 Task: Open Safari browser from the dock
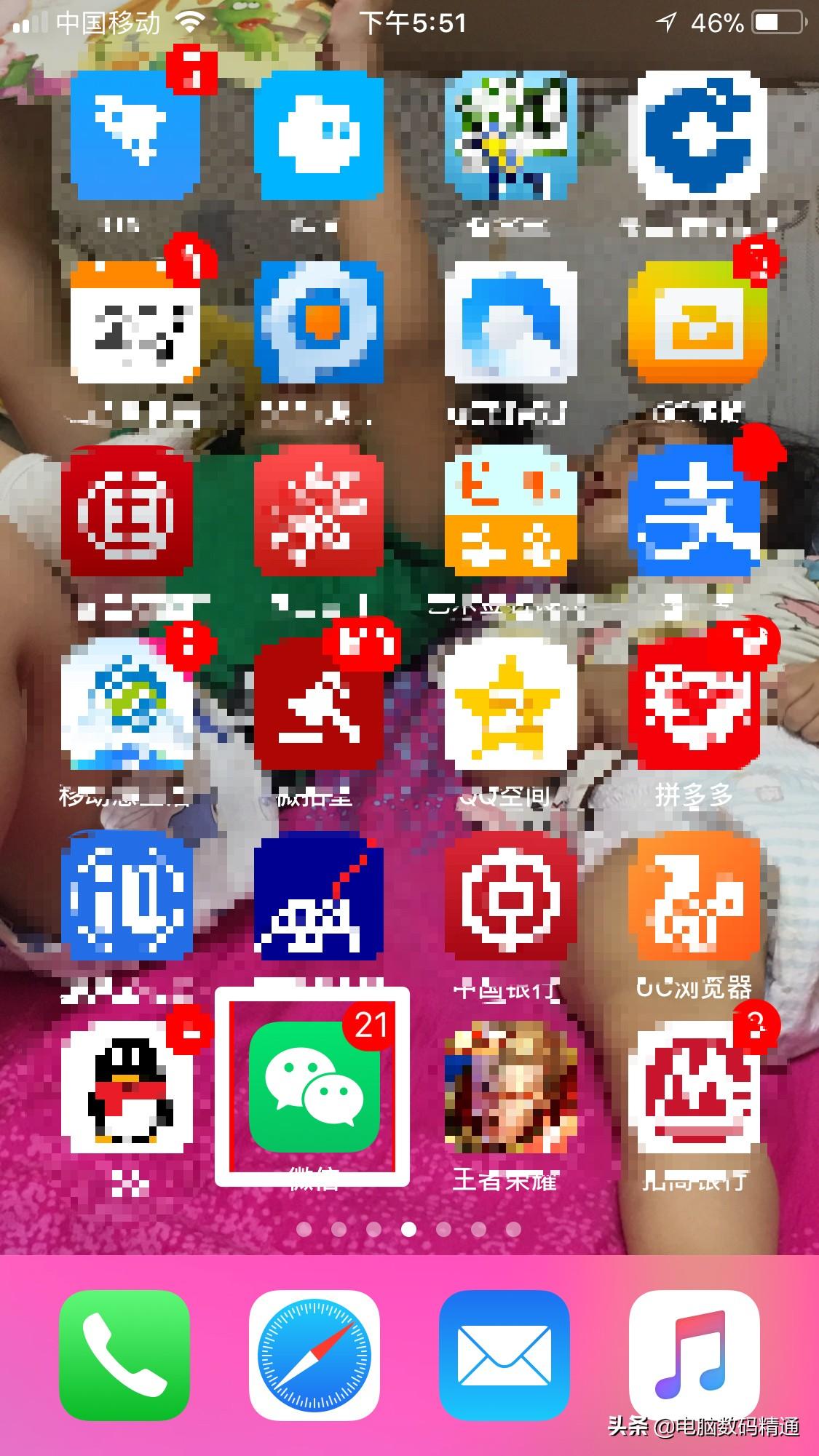[x=314, y=1356]
